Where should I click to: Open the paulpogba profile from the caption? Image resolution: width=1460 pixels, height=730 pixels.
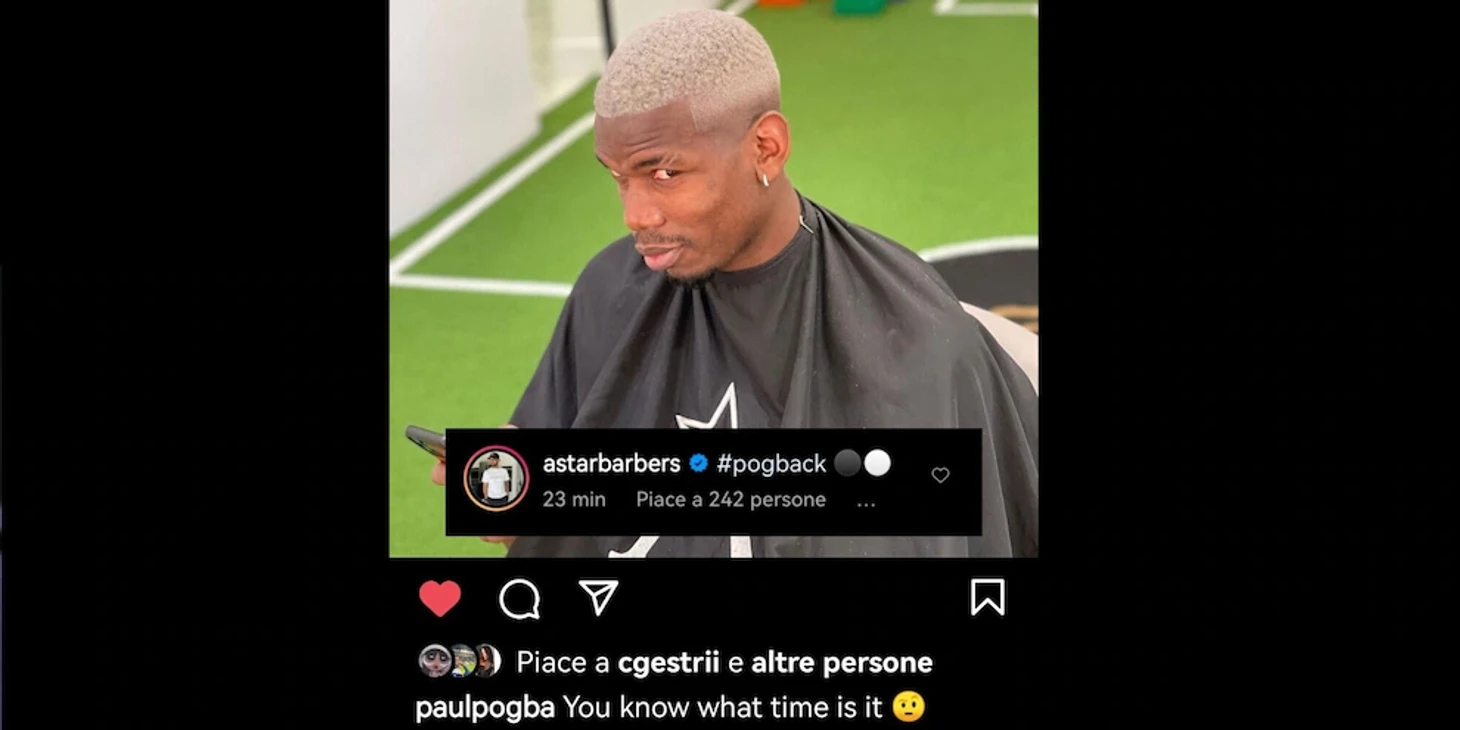tap(485, 708)
